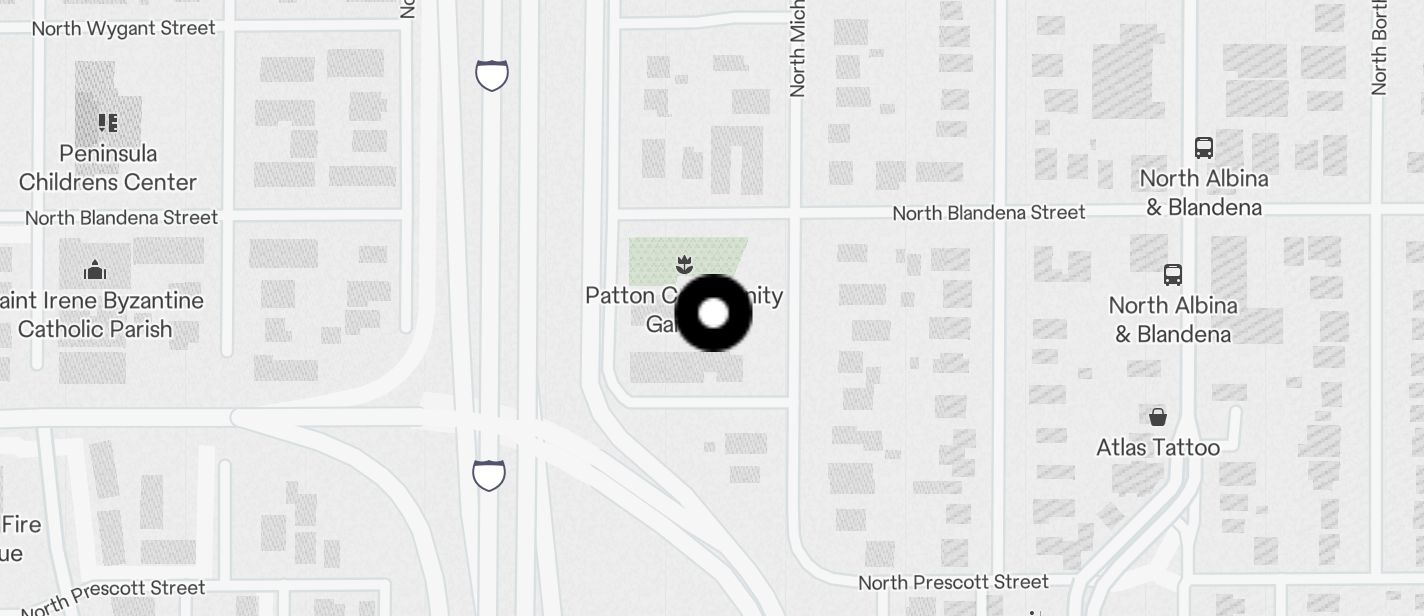The image size is (1424, 616).
Task: Open upper North Albina & Blandena bus stop
Action: [x=1204, y=148]
